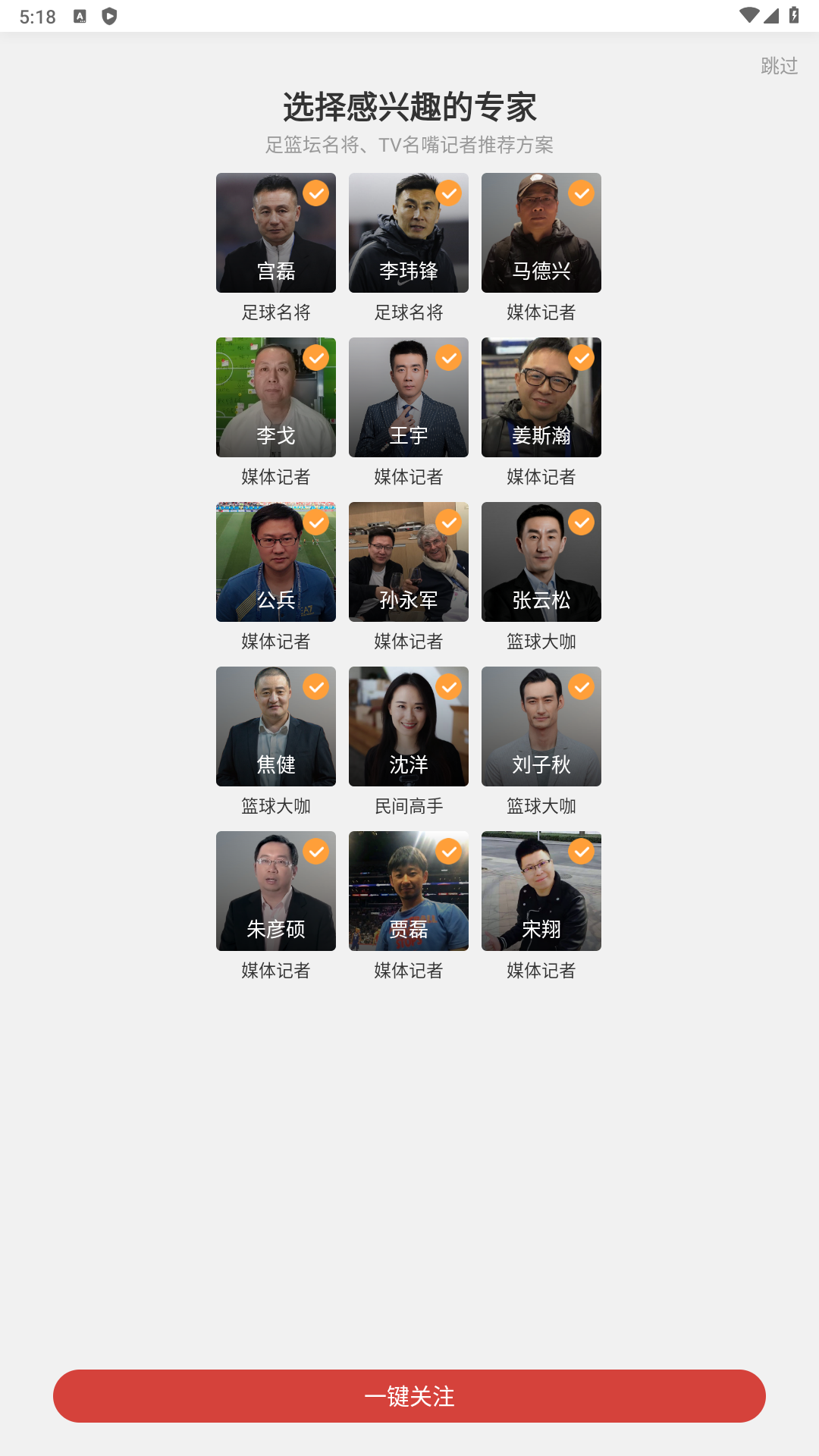Follow all selected experts with 一键关注

[x=409, y=1396]
